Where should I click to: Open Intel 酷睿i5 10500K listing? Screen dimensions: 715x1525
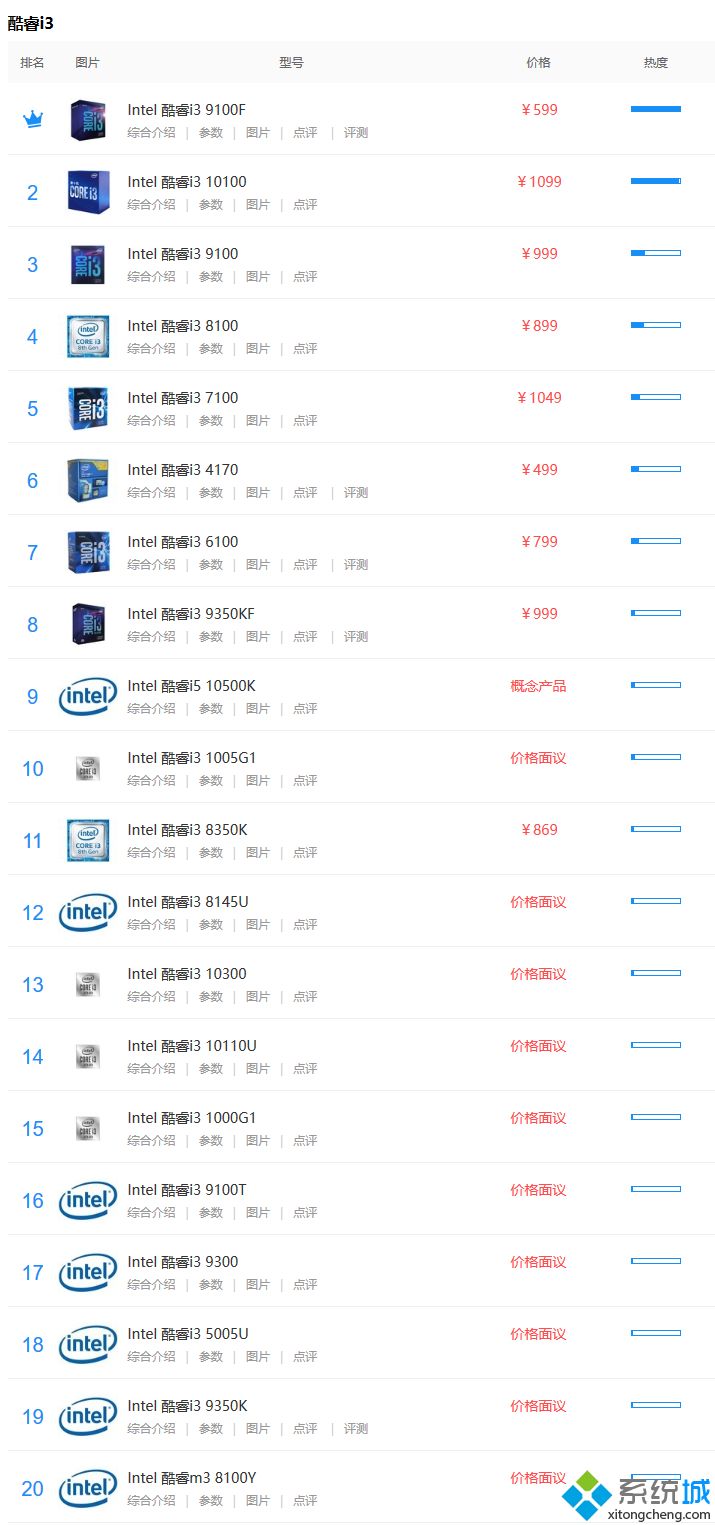click(191, 686)
